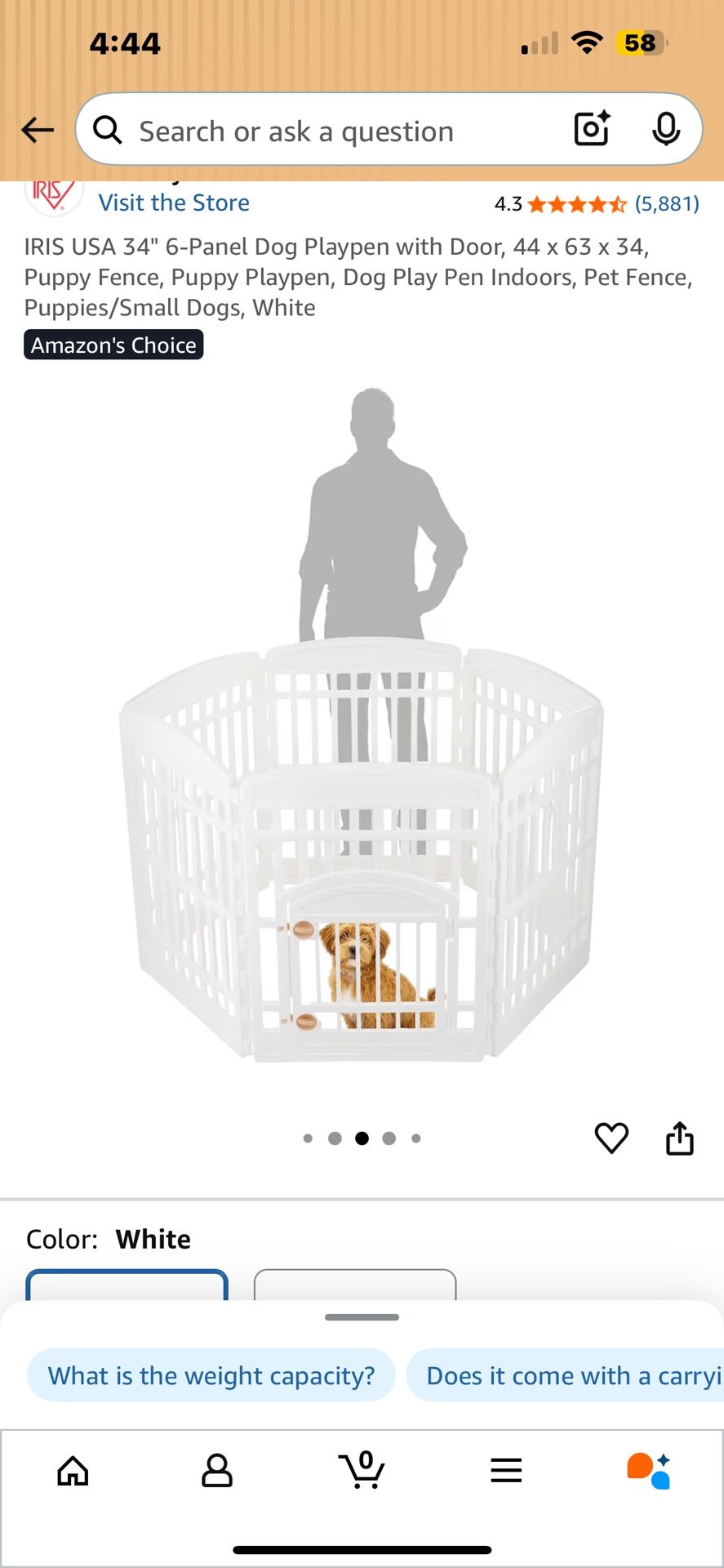Tap the camera icon for visual search

591,129
